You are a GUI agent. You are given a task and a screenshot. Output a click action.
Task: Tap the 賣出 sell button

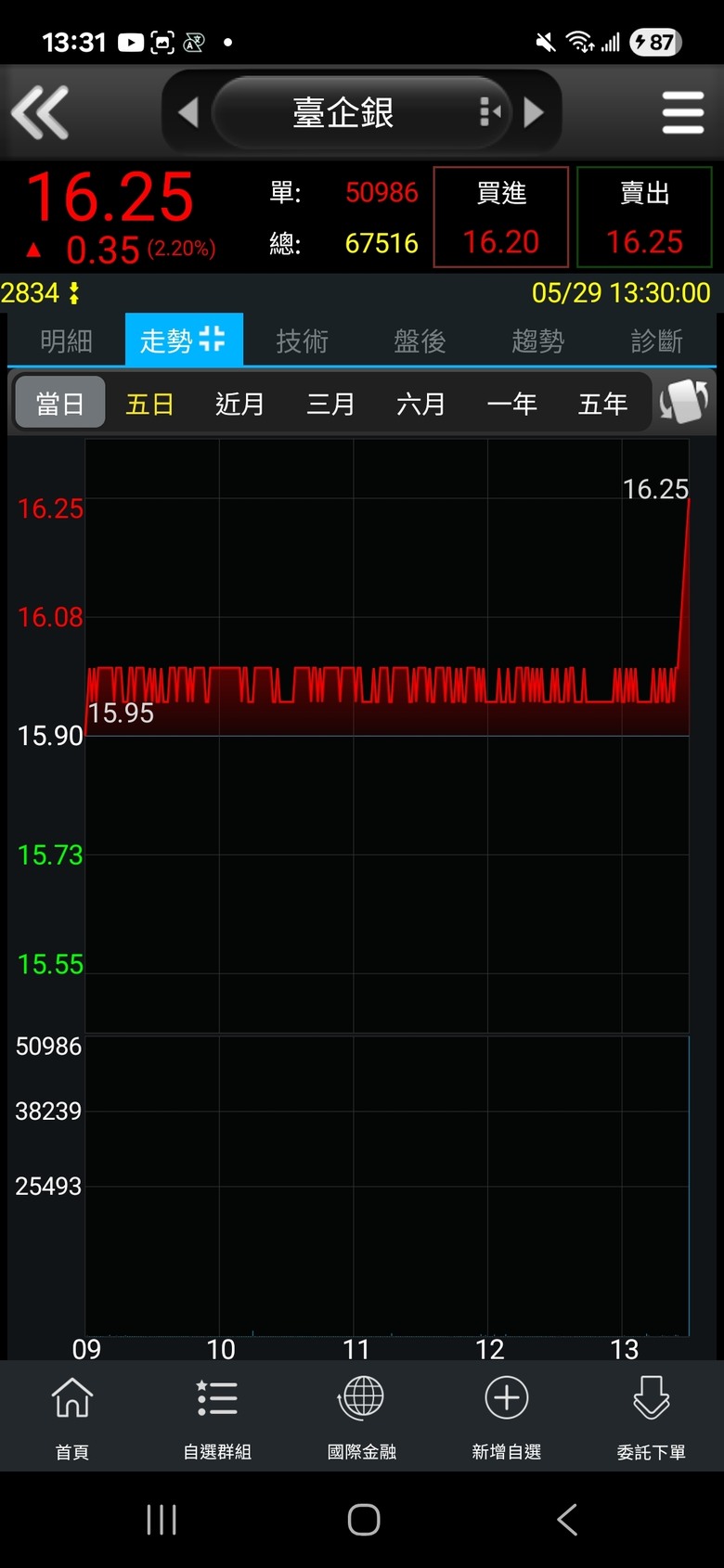pyautogui.click(x=644, y=217)
